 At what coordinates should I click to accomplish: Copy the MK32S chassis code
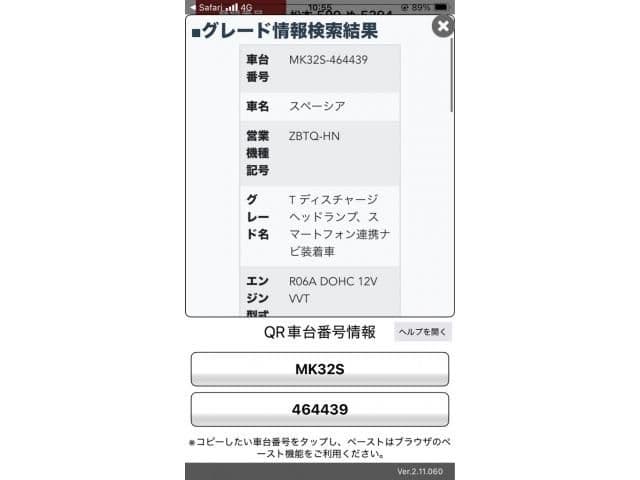319,369
